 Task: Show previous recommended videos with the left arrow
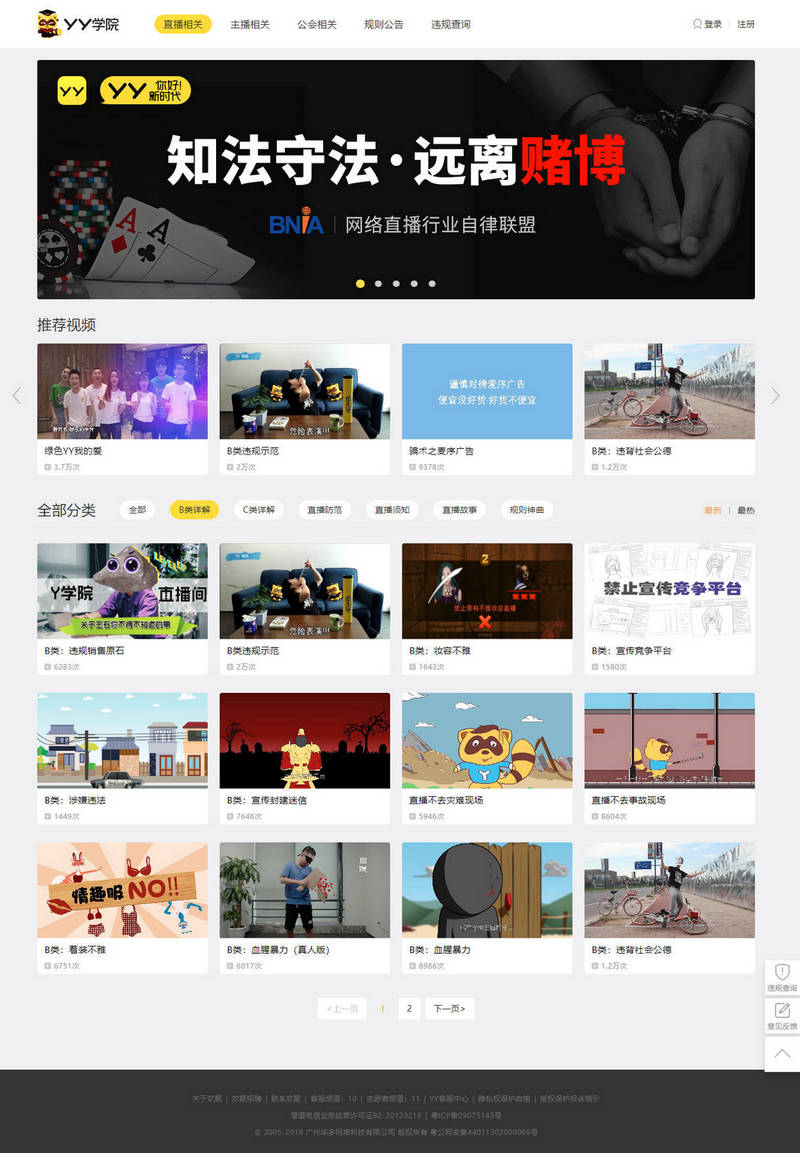pos(17,396)
